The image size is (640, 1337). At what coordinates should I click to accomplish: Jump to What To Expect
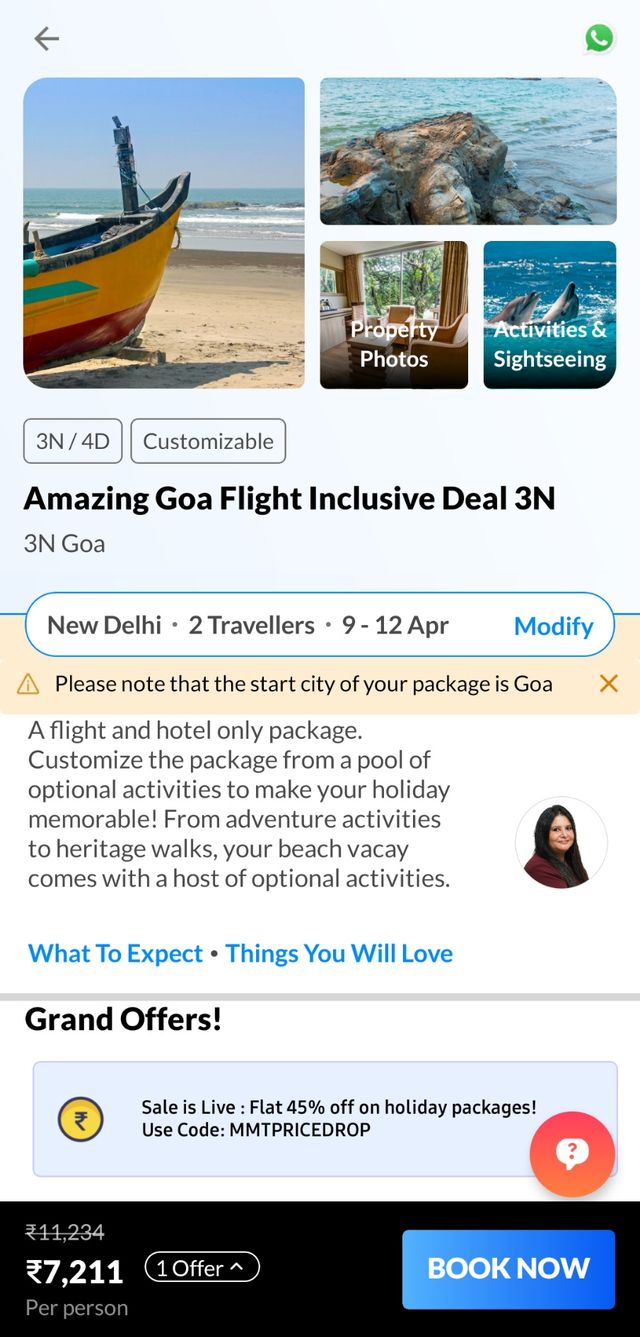(115, 953)
